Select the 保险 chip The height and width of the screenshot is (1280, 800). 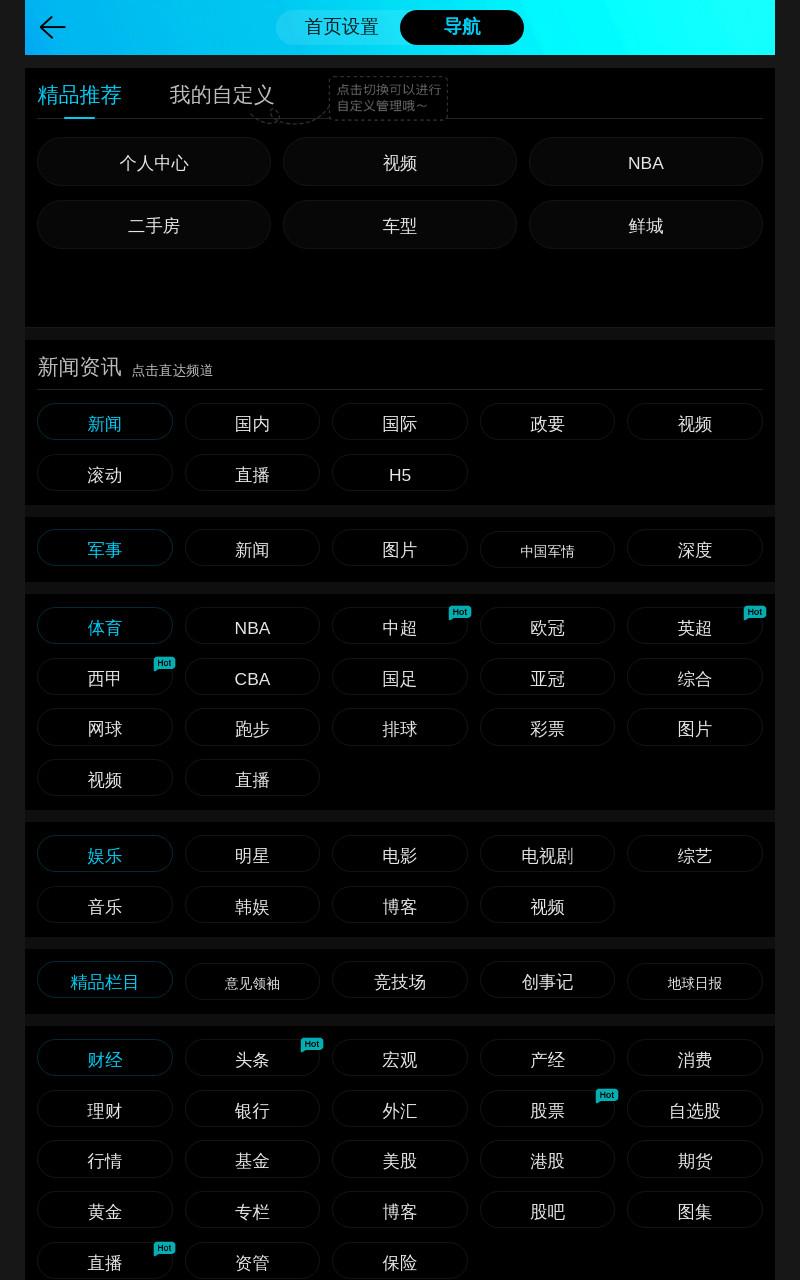(x=400, y=1261)
